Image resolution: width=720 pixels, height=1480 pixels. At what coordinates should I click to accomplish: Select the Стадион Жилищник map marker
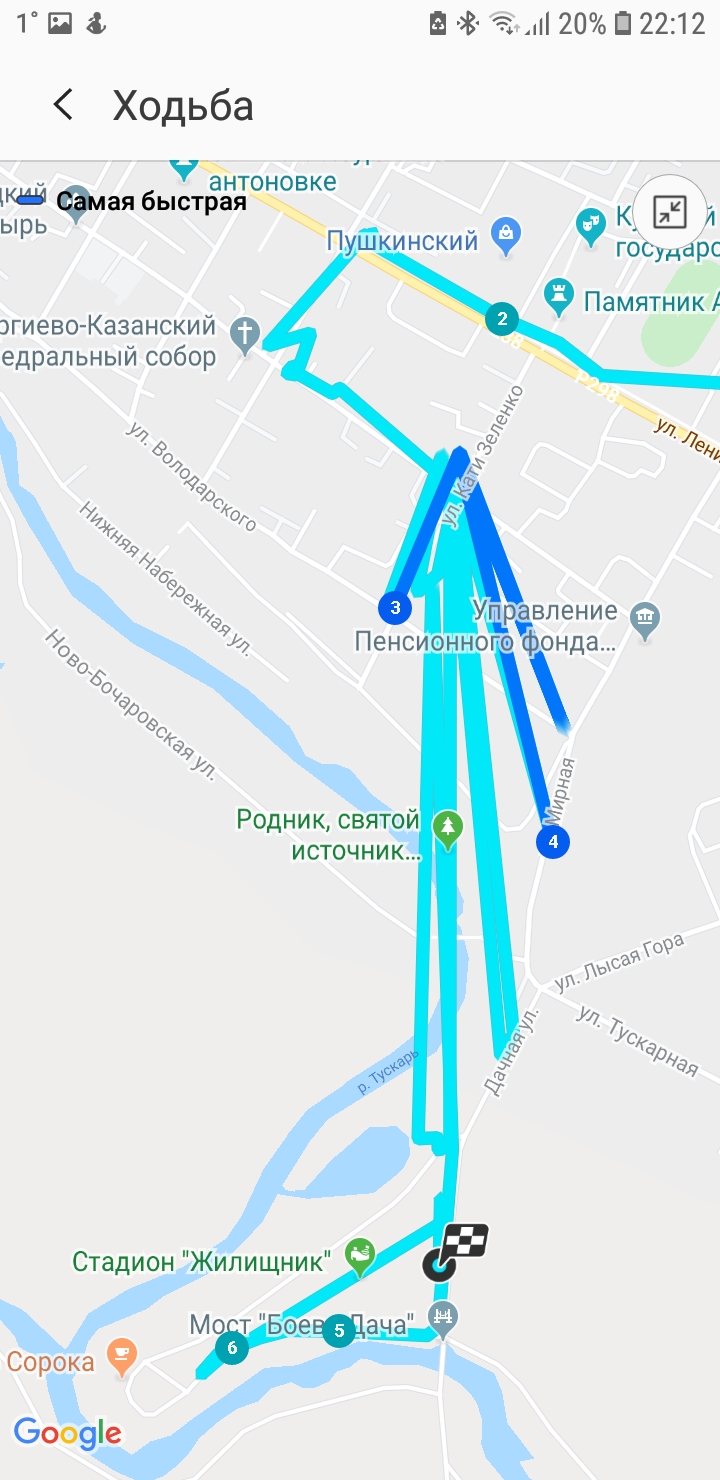click(x=359, y=1254)
